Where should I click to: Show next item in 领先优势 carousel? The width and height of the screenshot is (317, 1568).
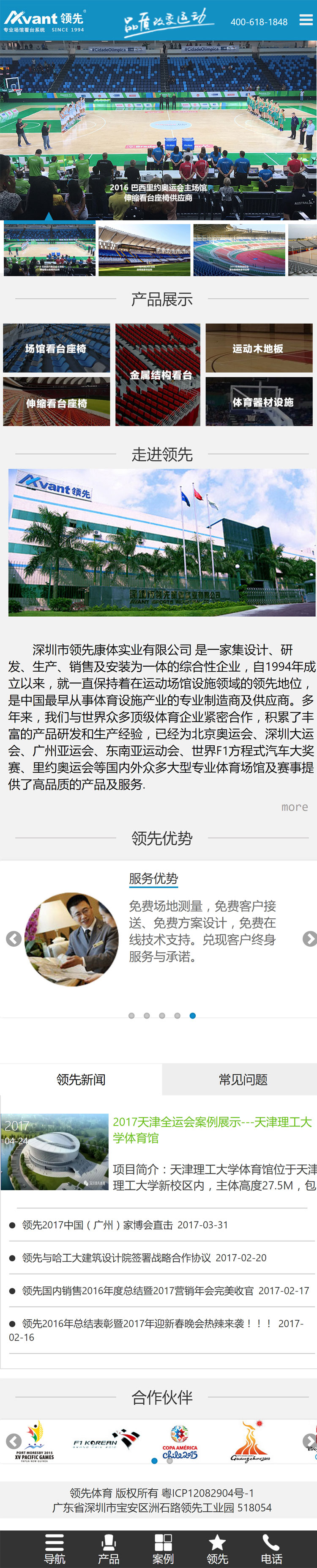pos(309,939)
